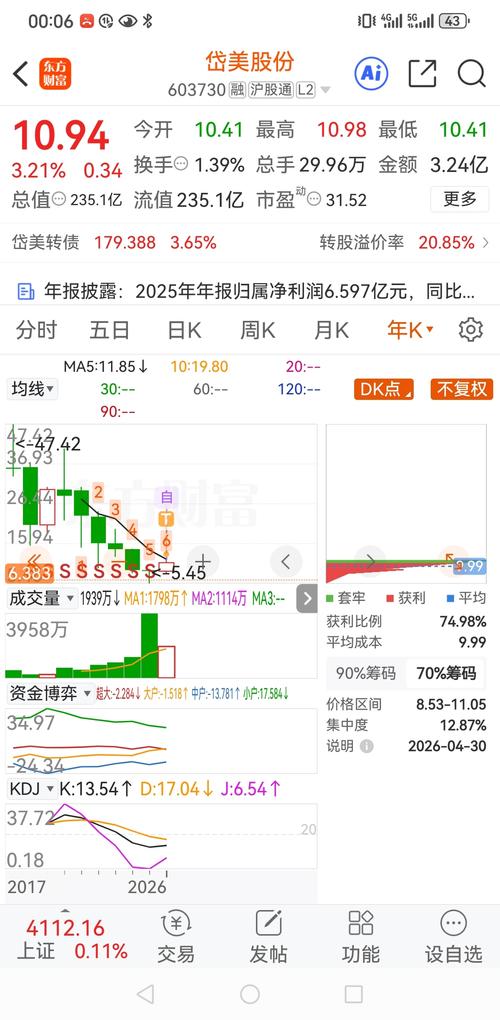
Task: Open the 发帖 post button
Action: click(x=269, y=937)
